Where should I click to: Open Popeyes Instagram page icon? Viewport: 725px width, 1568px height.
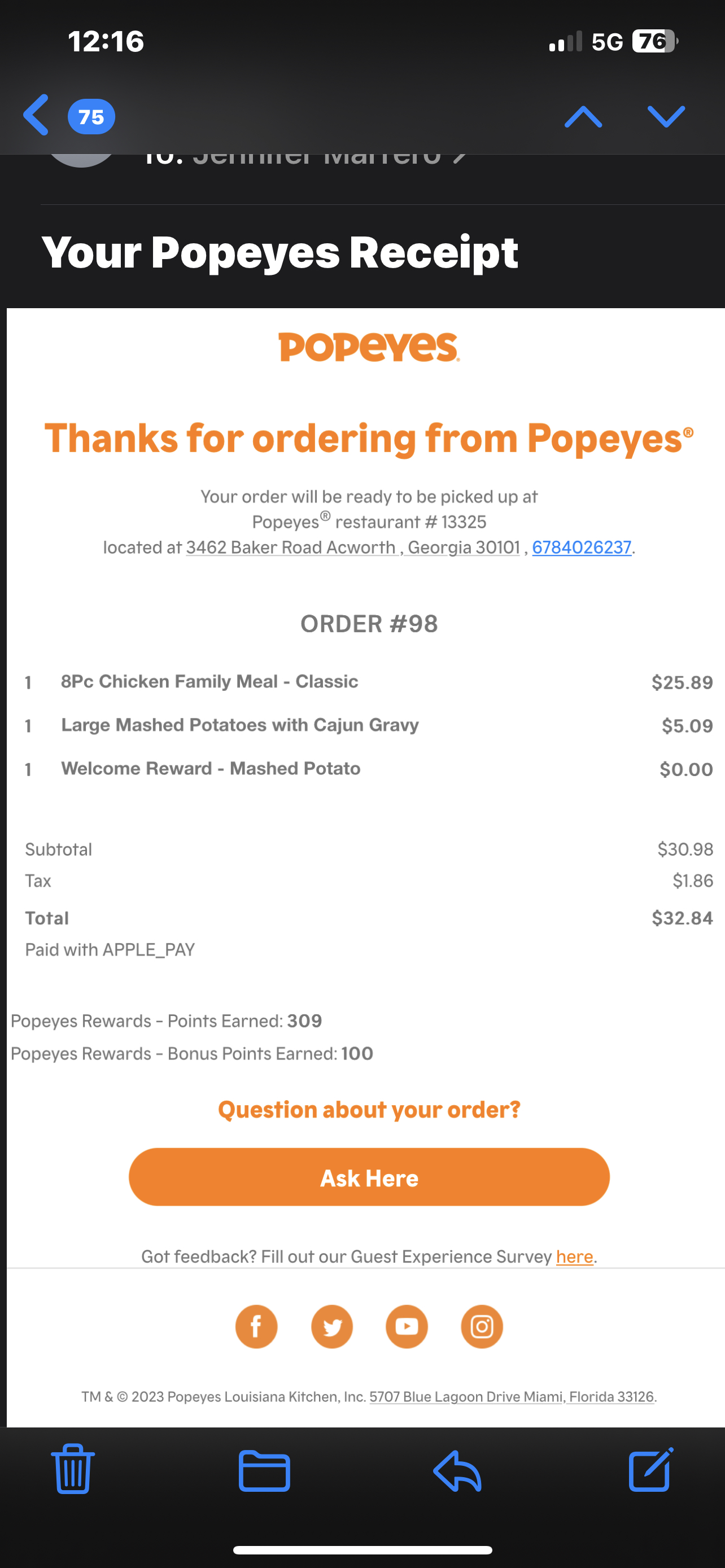(482, 1326)
